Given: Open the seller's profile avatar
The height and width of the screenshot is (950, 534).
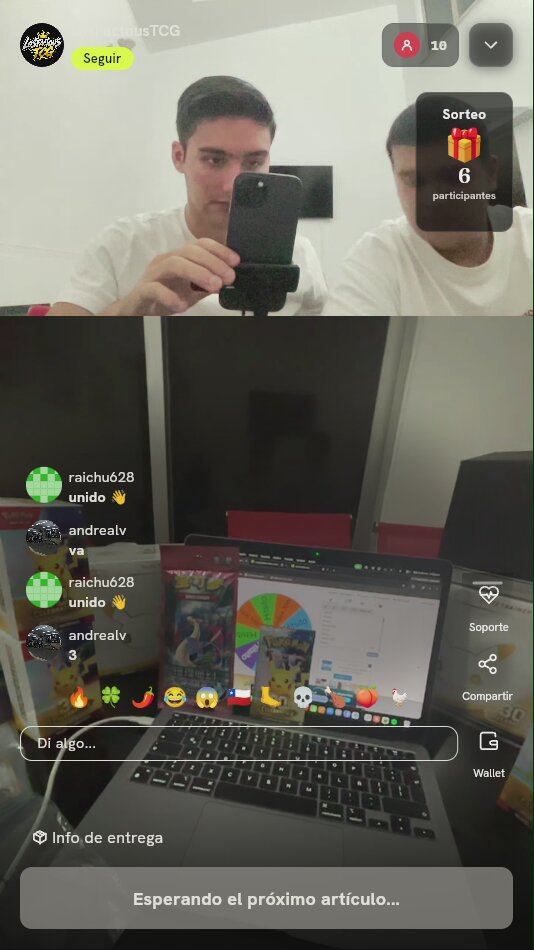Looking at the screenshot, I should pyautogui.click(x=42, y=45).
